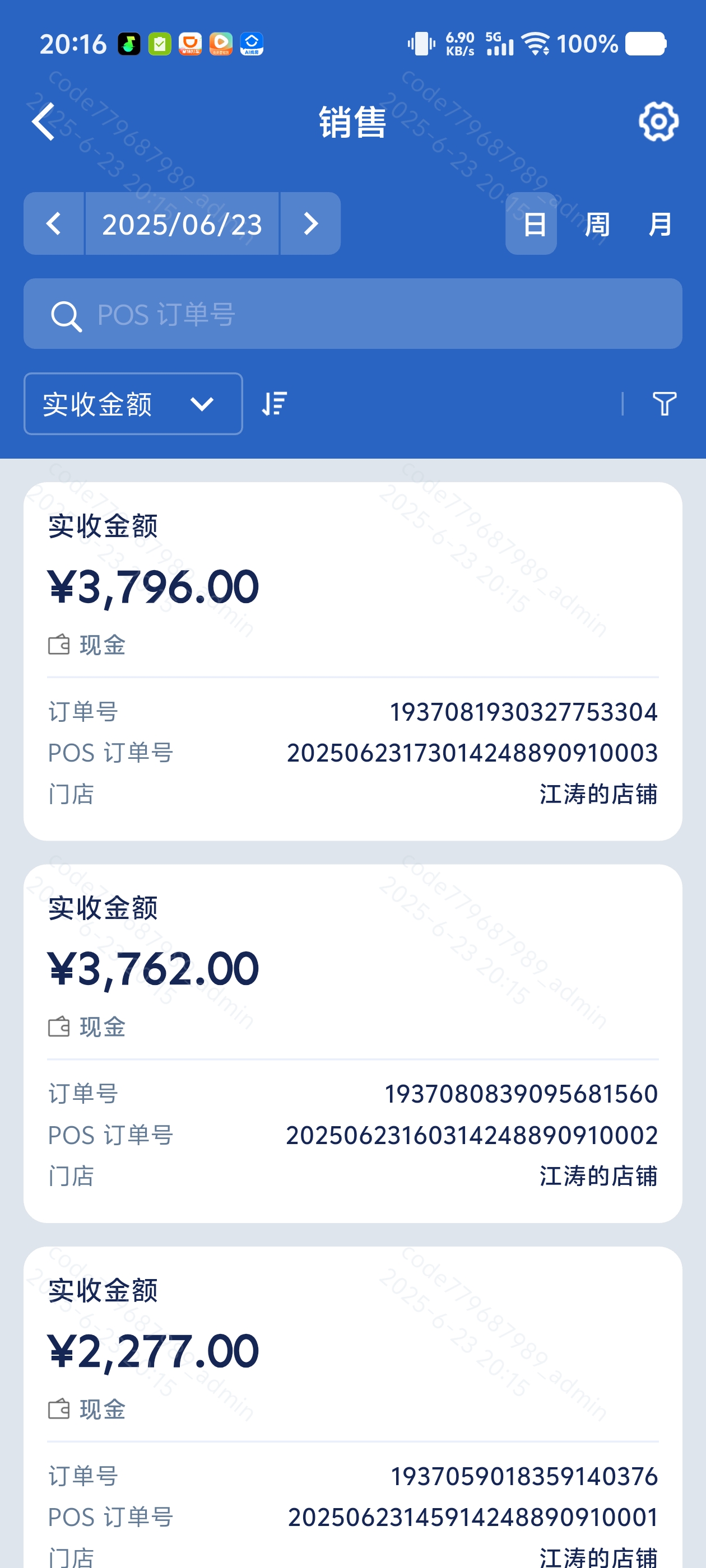Open the 2025/06/23 date picker
The image size is (706, 1568).
tap(182, 223)
